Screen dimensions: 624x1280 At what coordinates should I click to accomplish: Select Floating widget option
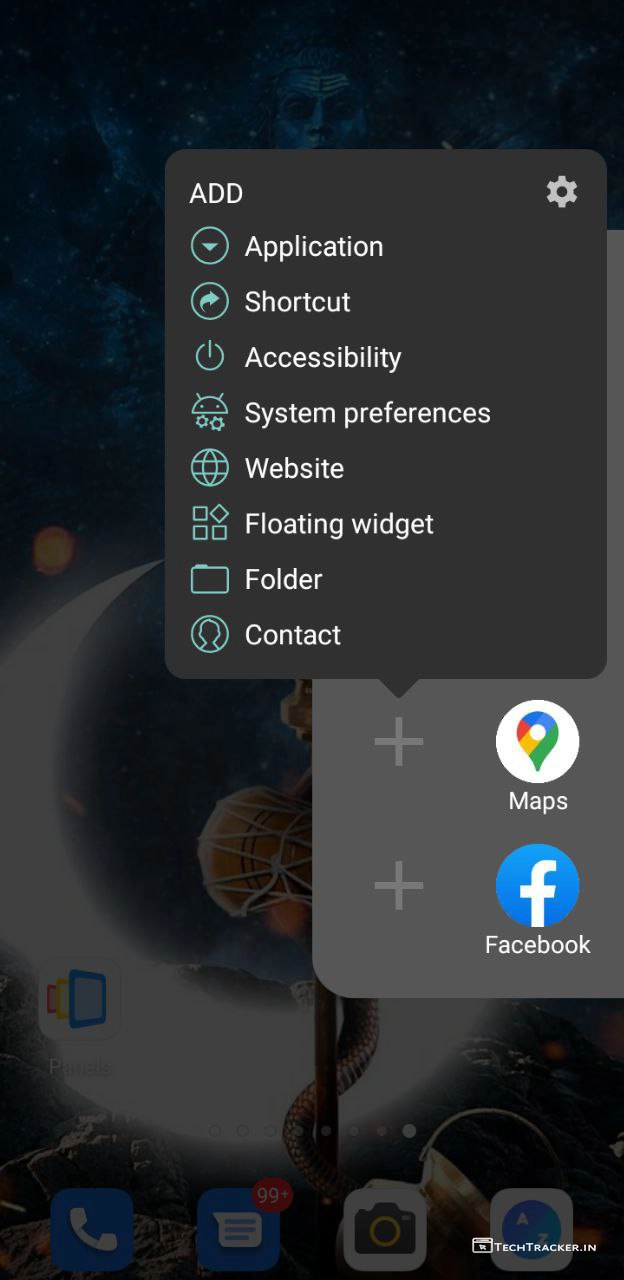coord(338,524)
